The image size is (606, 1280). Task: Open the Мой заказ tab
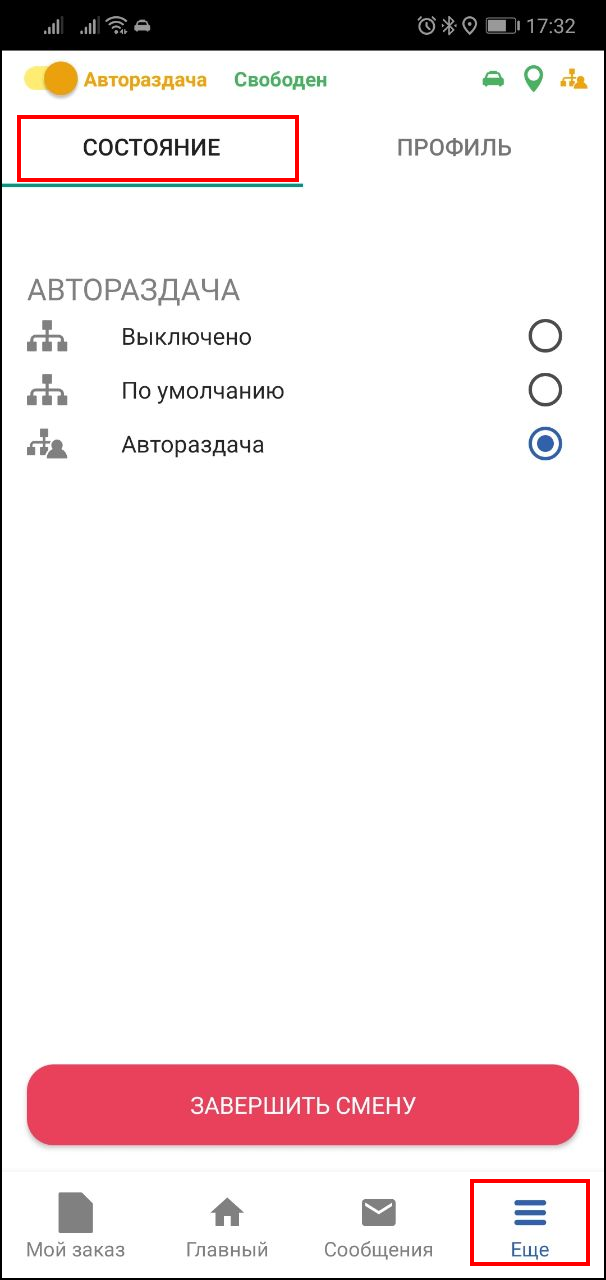(x=76, y=1225)
